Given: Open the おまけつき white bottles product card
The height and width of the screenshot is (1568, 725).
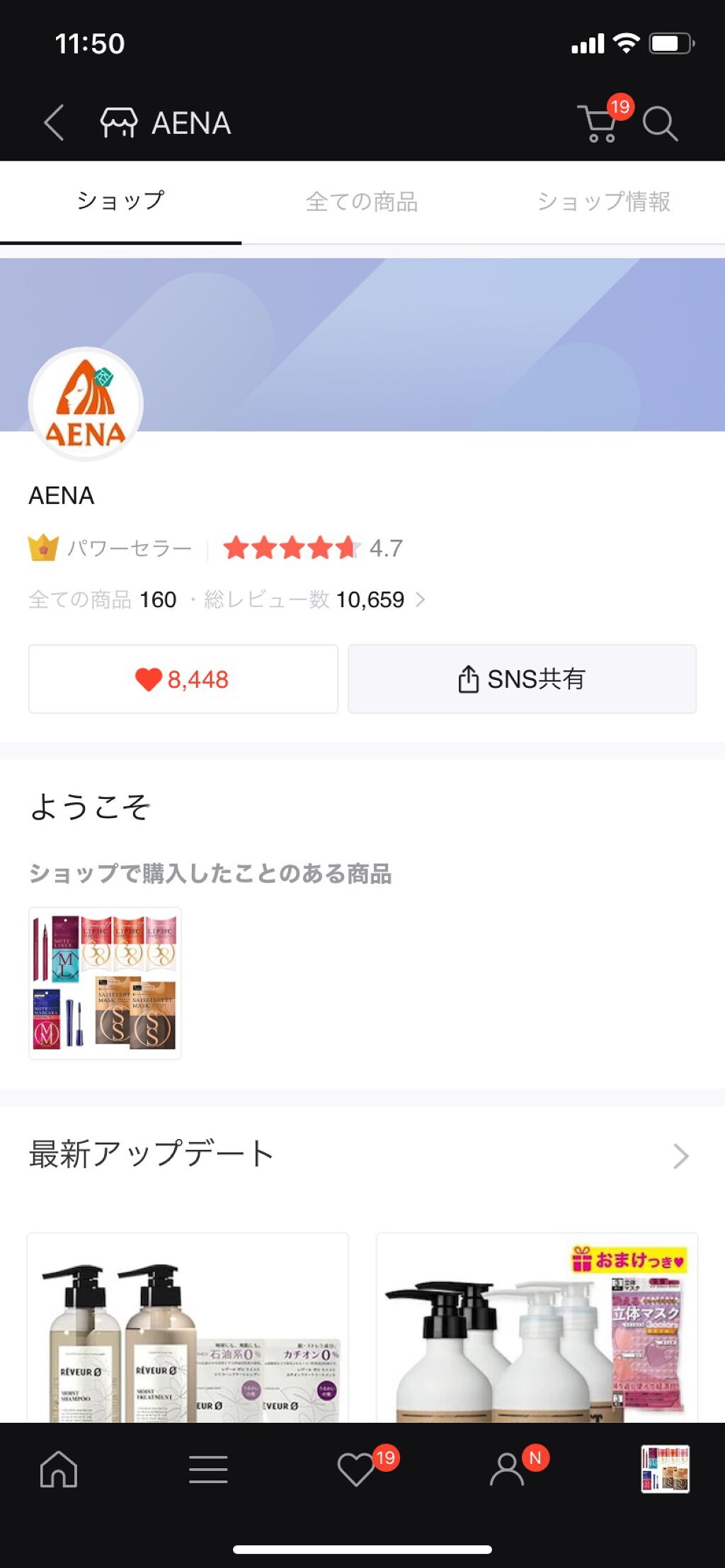Looking at the screenshot, I should tap(537, 1330).
